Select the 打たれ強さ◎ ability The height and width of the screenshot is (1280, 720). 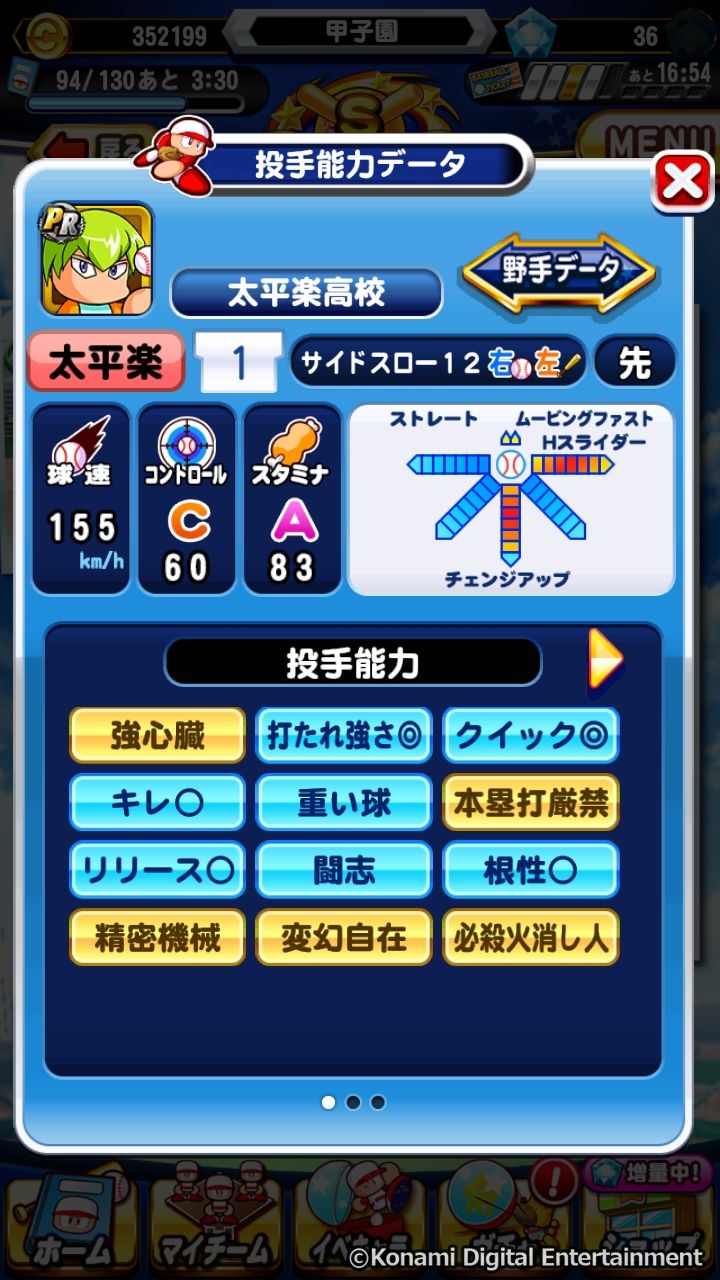point(344,736)
